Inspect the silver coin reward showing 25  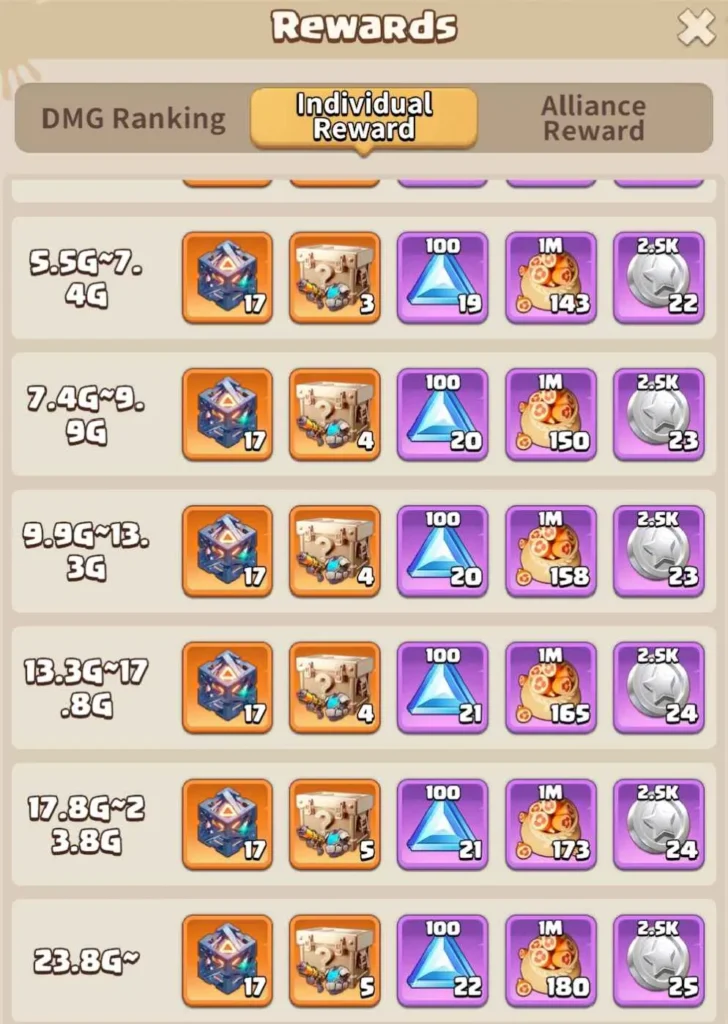click(658, 960)
